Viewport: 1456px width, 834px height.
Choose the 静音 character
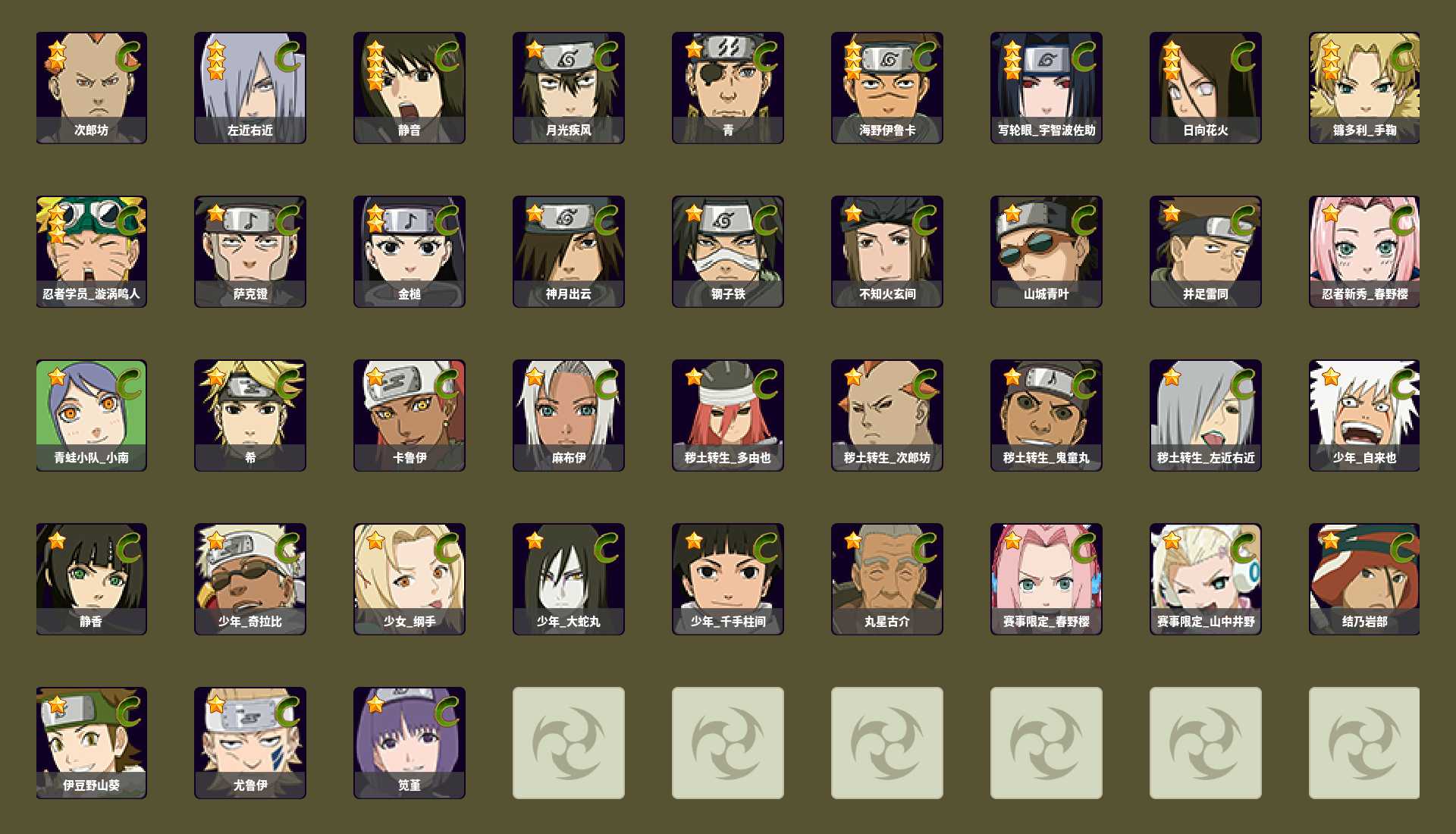(x=409, y=87)
